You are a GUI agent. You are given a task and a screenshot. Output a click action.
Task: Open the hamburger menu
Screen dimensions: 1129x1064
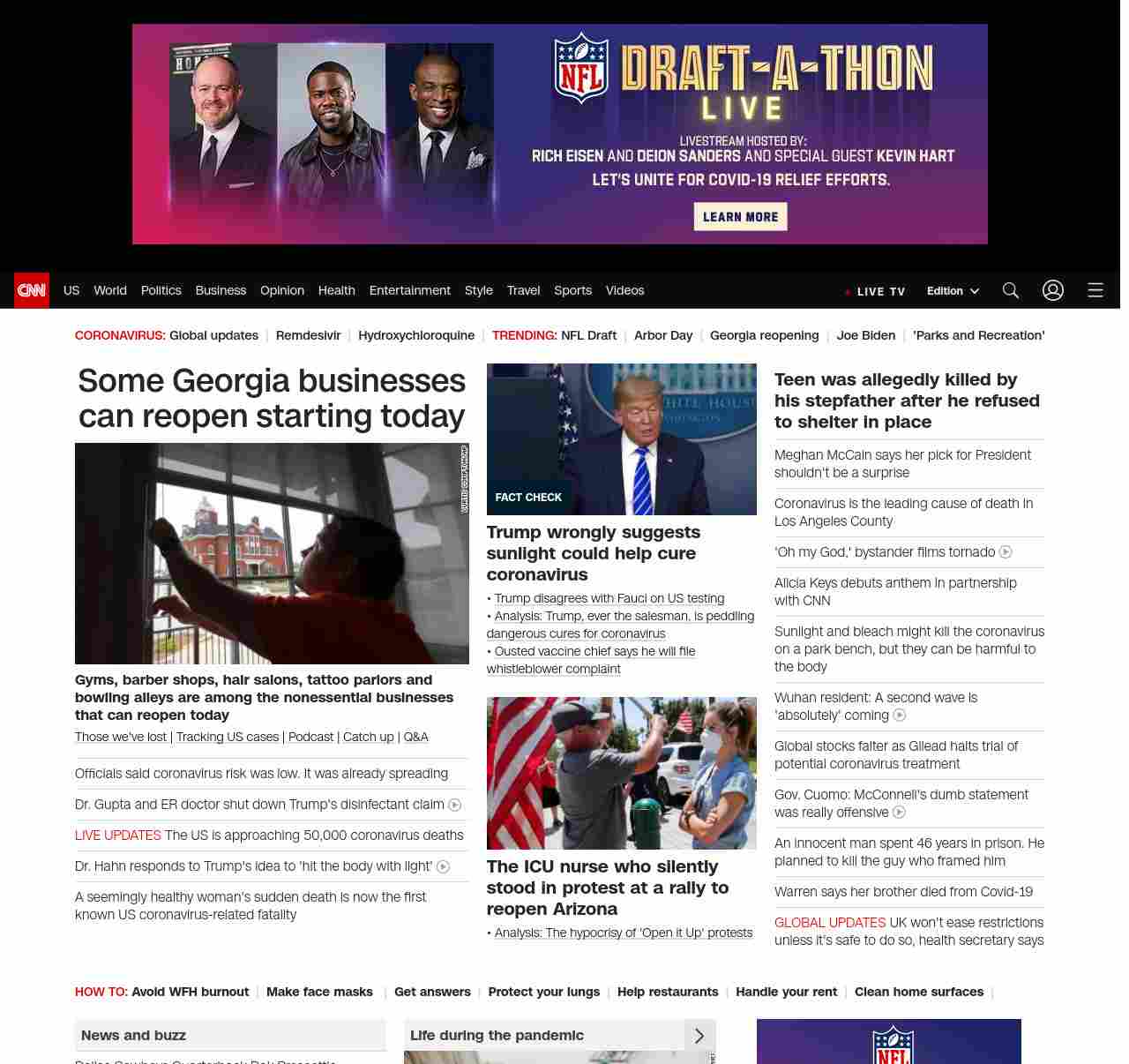(x=1095, y=290)
